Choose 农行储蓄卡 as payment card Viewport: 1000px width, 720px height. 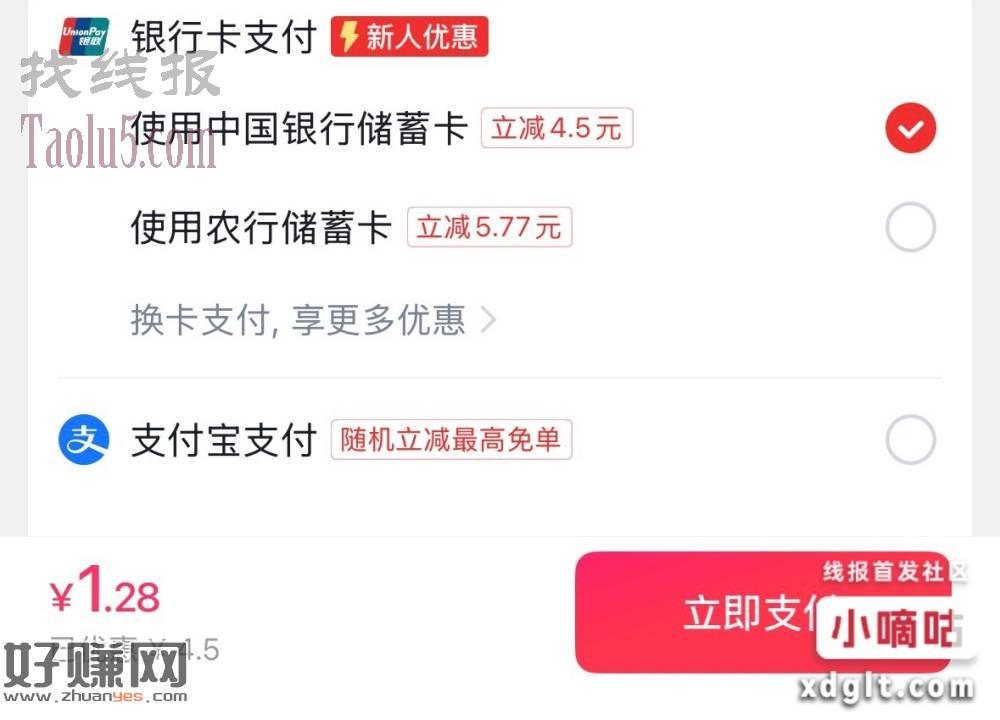click(x=910, y=228)
